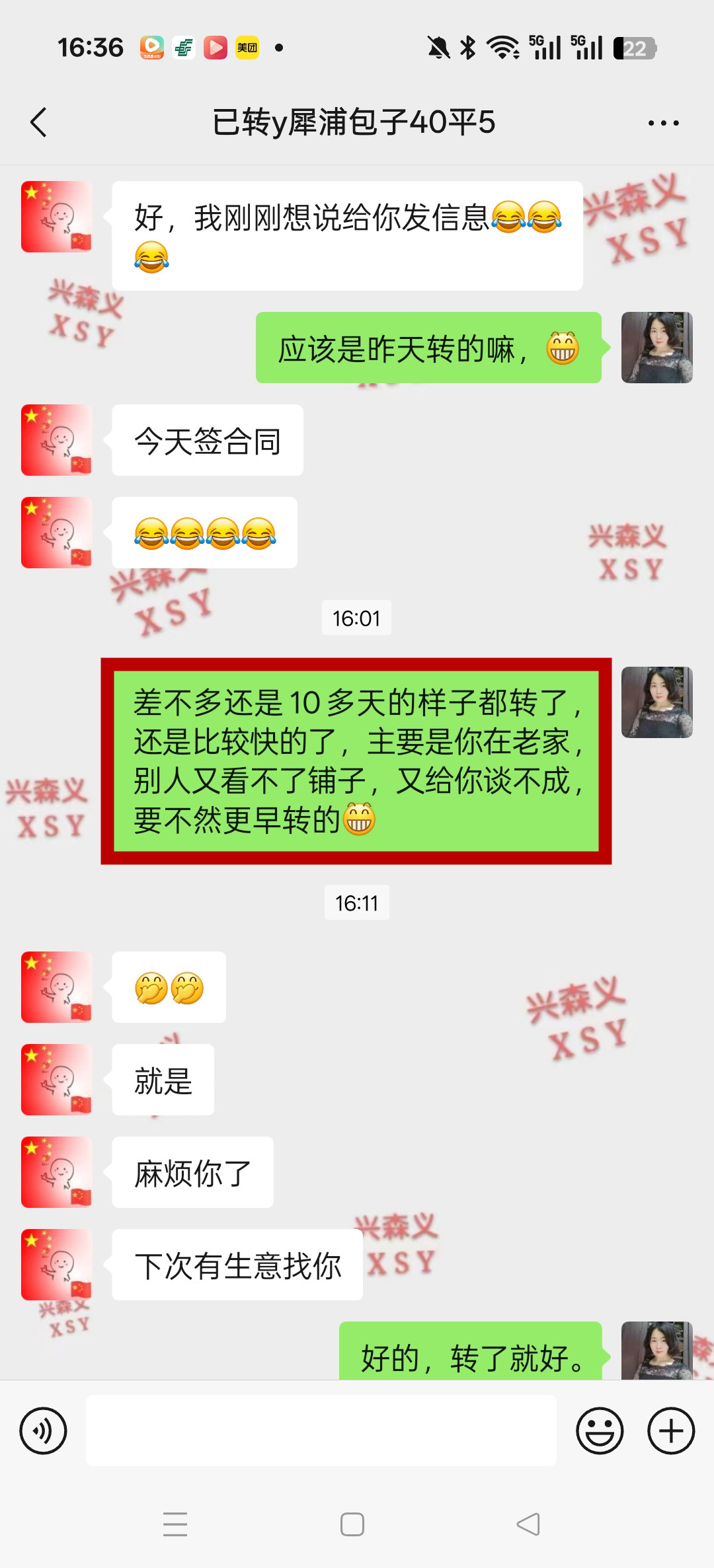714x1568 pixels.
Task: Open system recent apps
Action: coord(175,1524)
